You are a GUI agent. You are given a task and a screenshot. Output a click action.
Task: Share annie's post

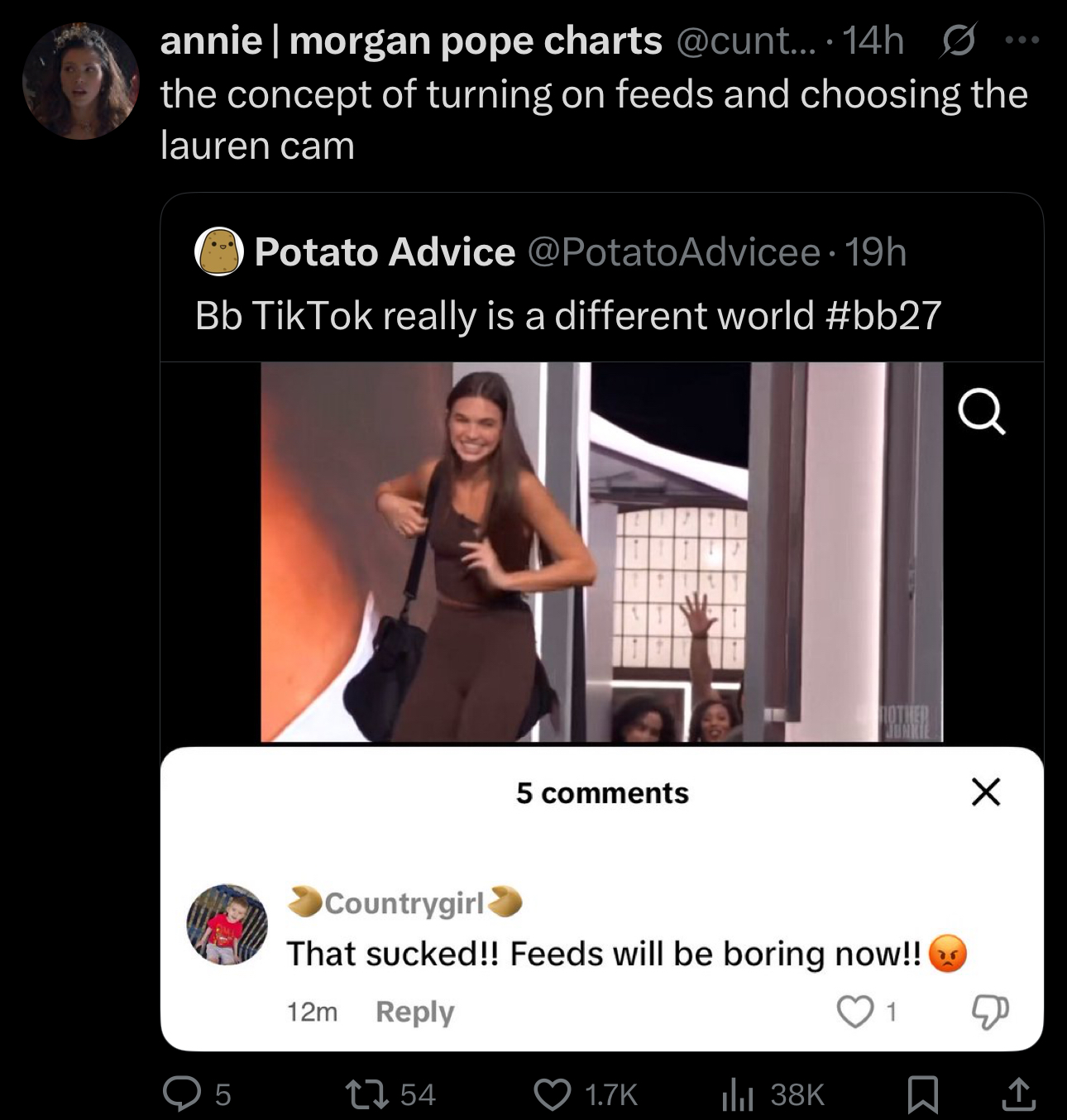(1017, 1094)
